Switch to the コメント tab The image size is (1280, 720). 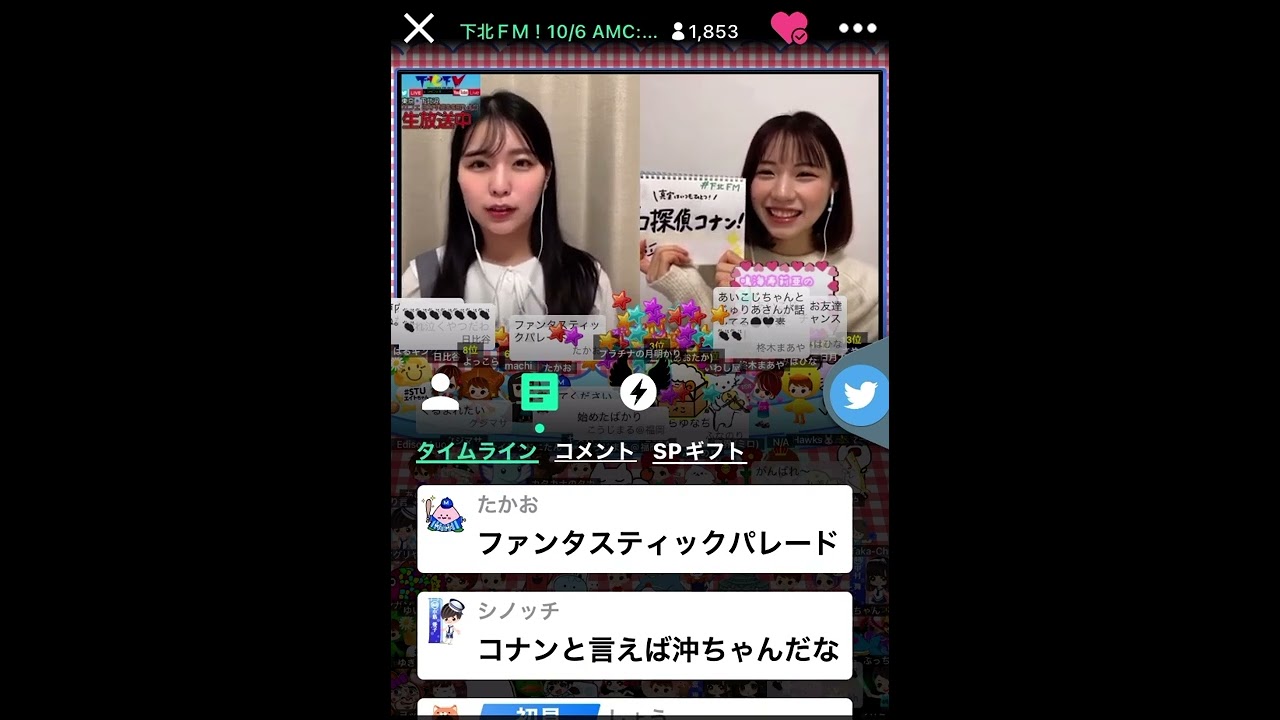click(x=595, y=452)
